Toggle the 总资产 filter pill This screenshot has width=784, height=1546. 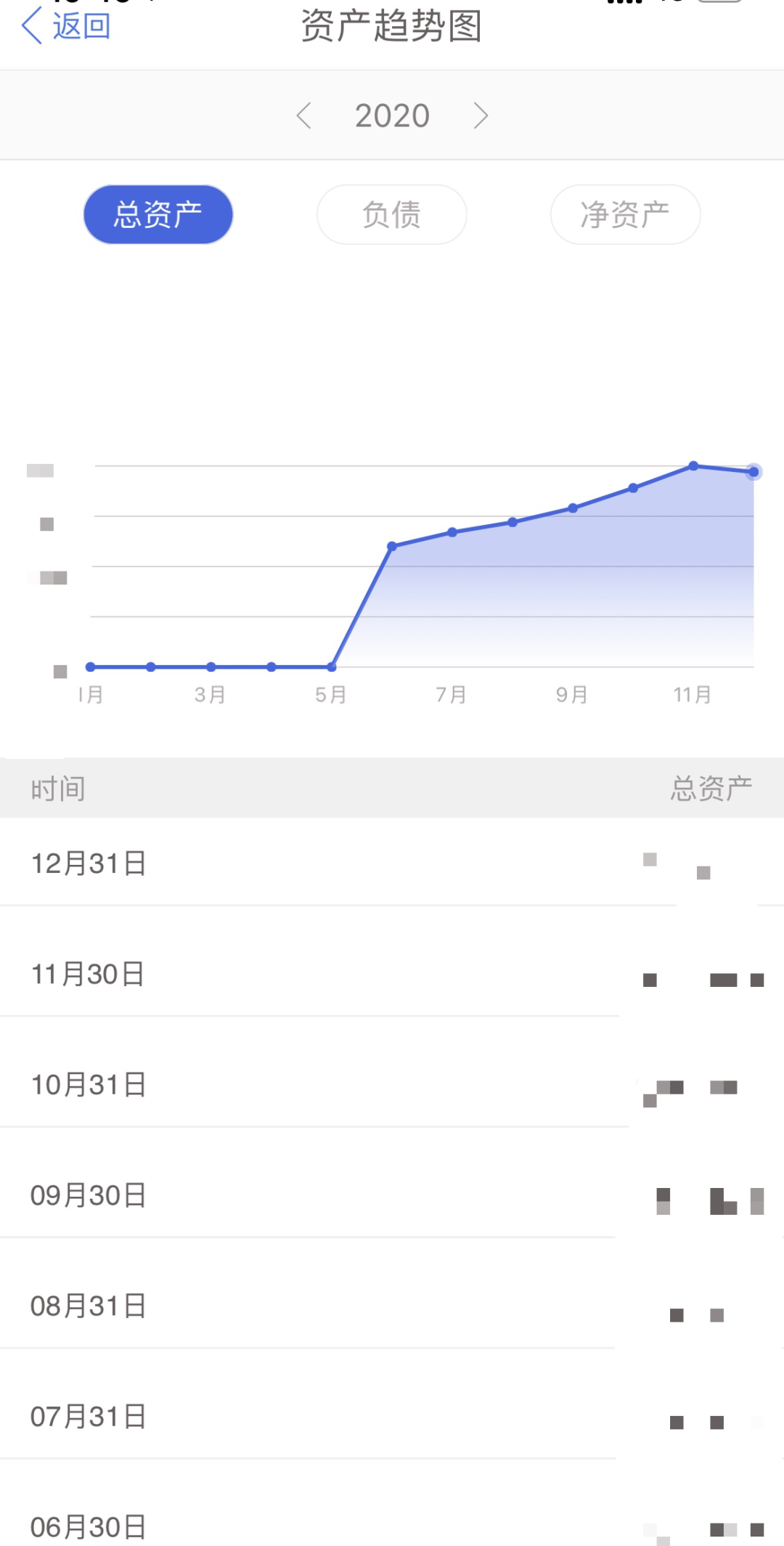(x=158, y=213)
